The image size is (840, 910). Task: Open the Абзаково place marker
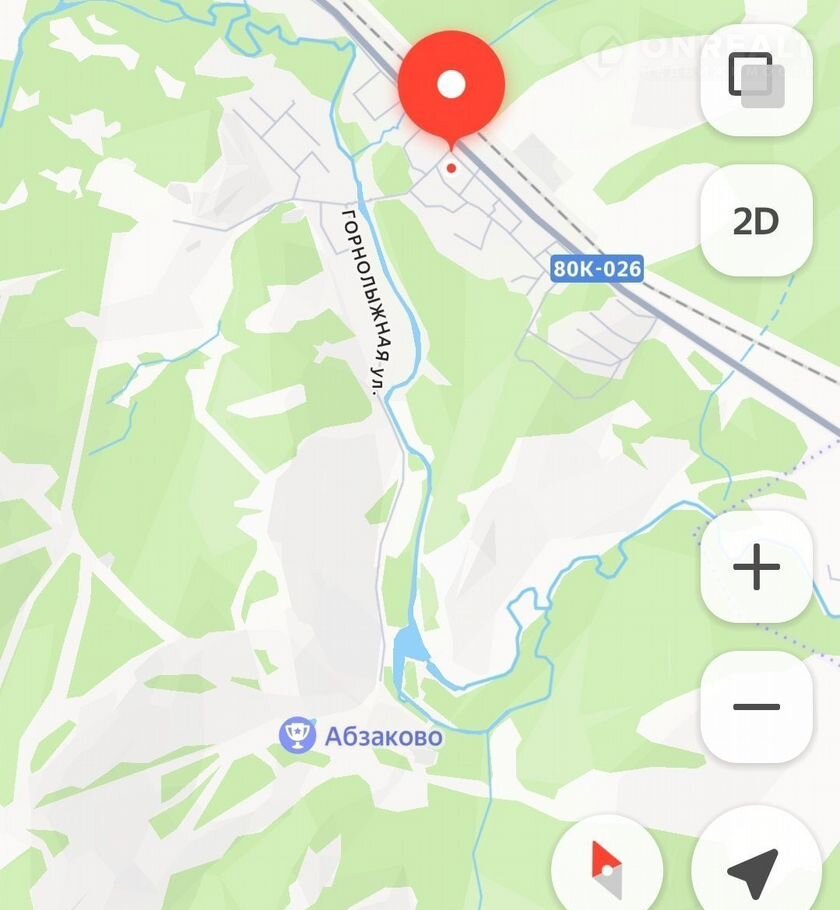[297, 736]
